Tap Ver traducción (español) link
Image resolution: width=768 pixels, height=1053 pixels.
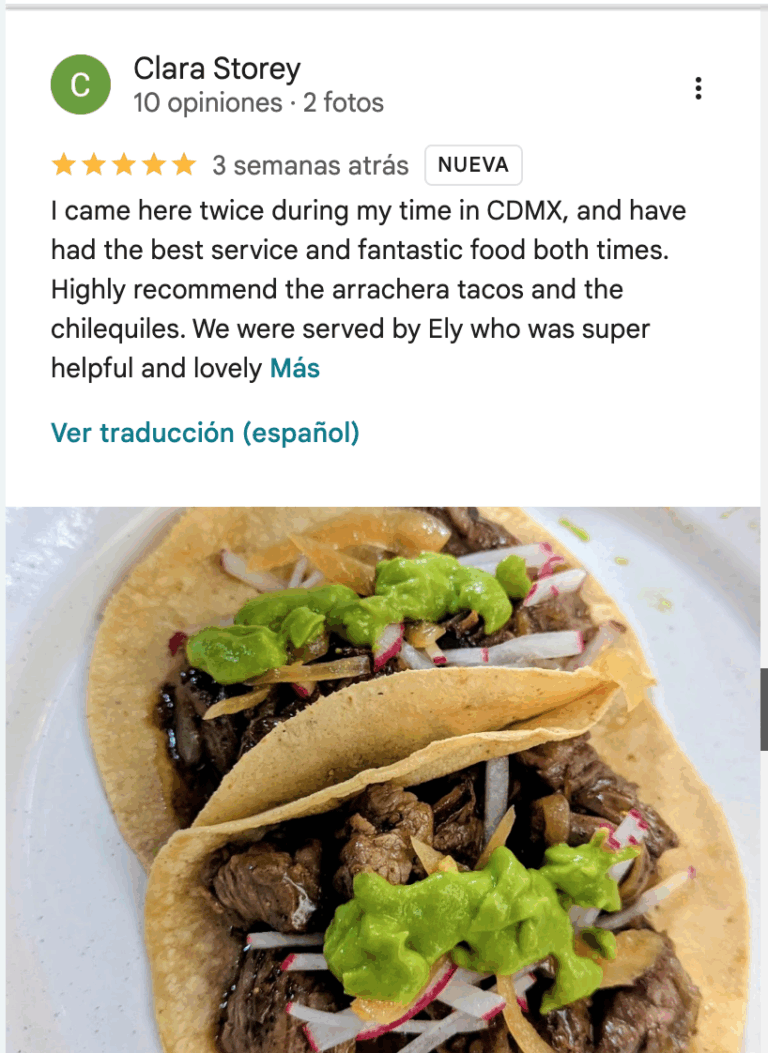(205, 433)
